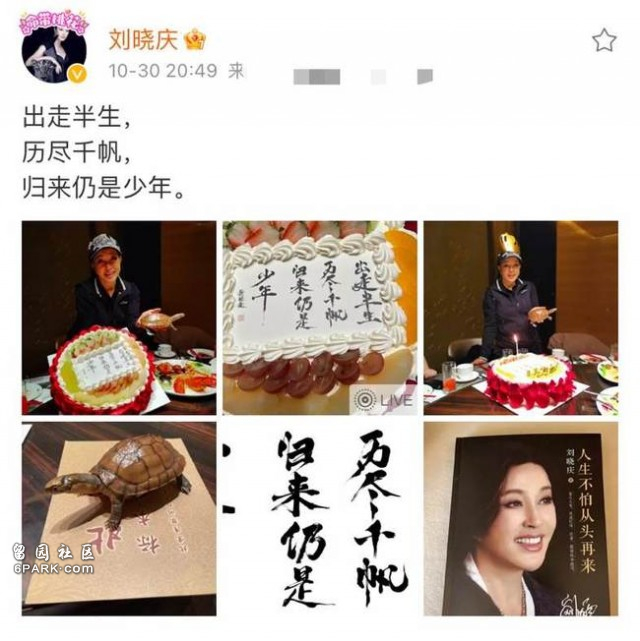Open the book cover photo

coord(520,518)
